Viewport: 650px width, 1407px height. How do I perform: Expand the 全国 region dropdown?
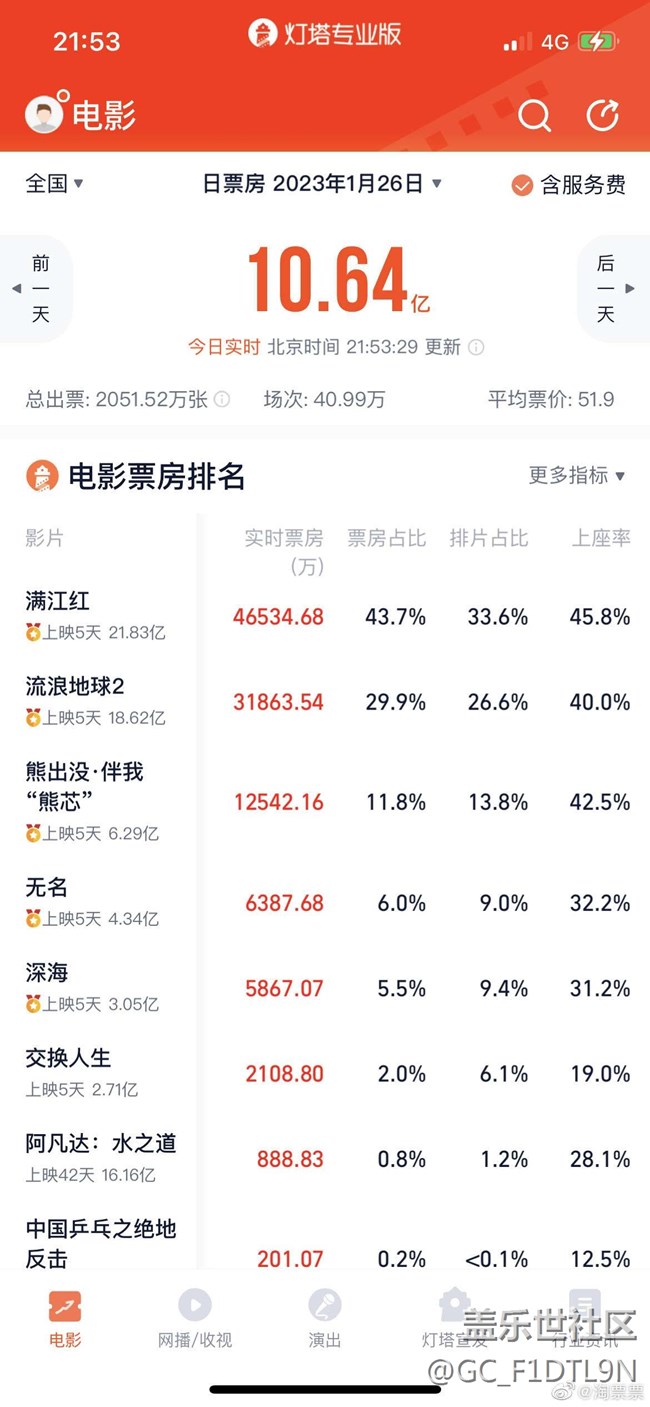[54, 183]
